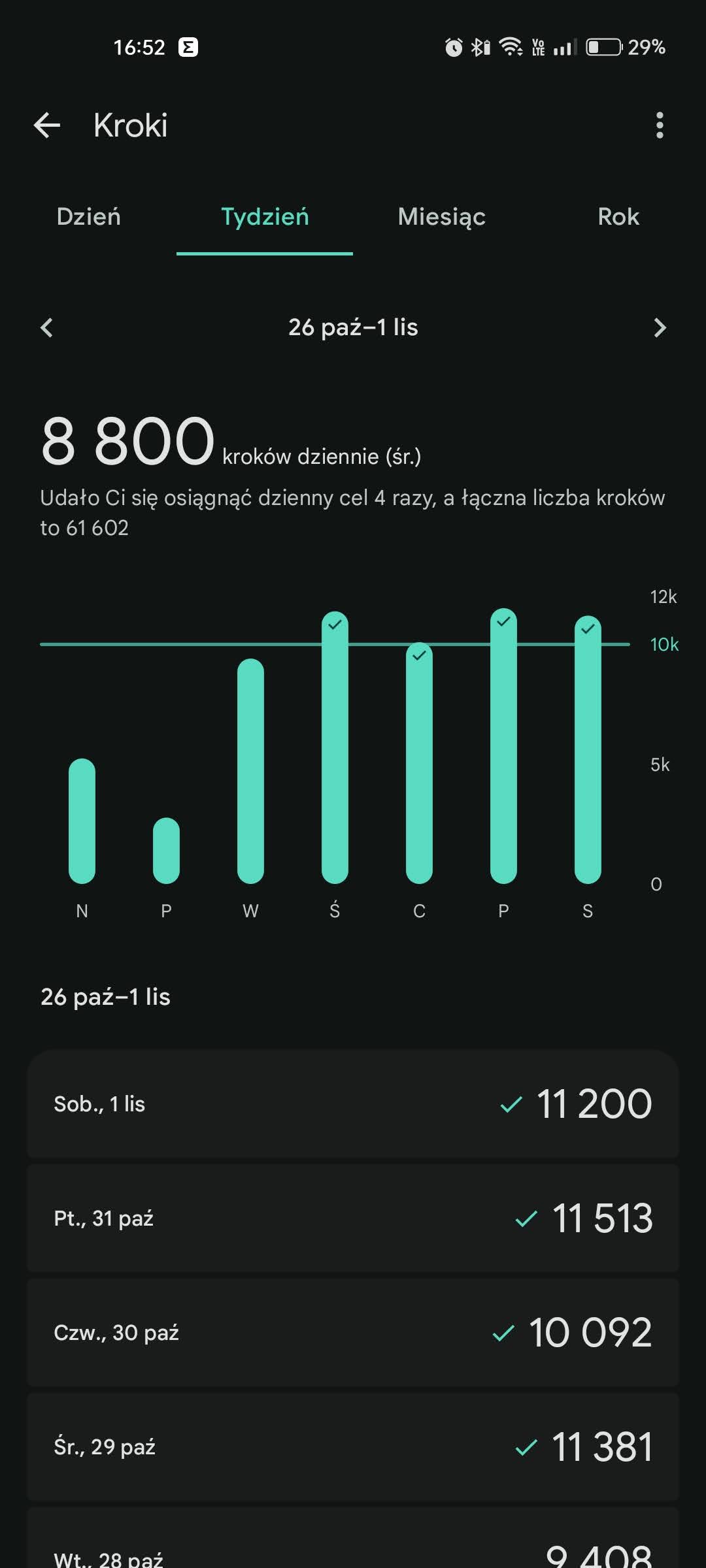The width and height of the screenshot is (706, 1568).
Task: Open steps for Sob., 1 lis
Action: coord(353,1104)
